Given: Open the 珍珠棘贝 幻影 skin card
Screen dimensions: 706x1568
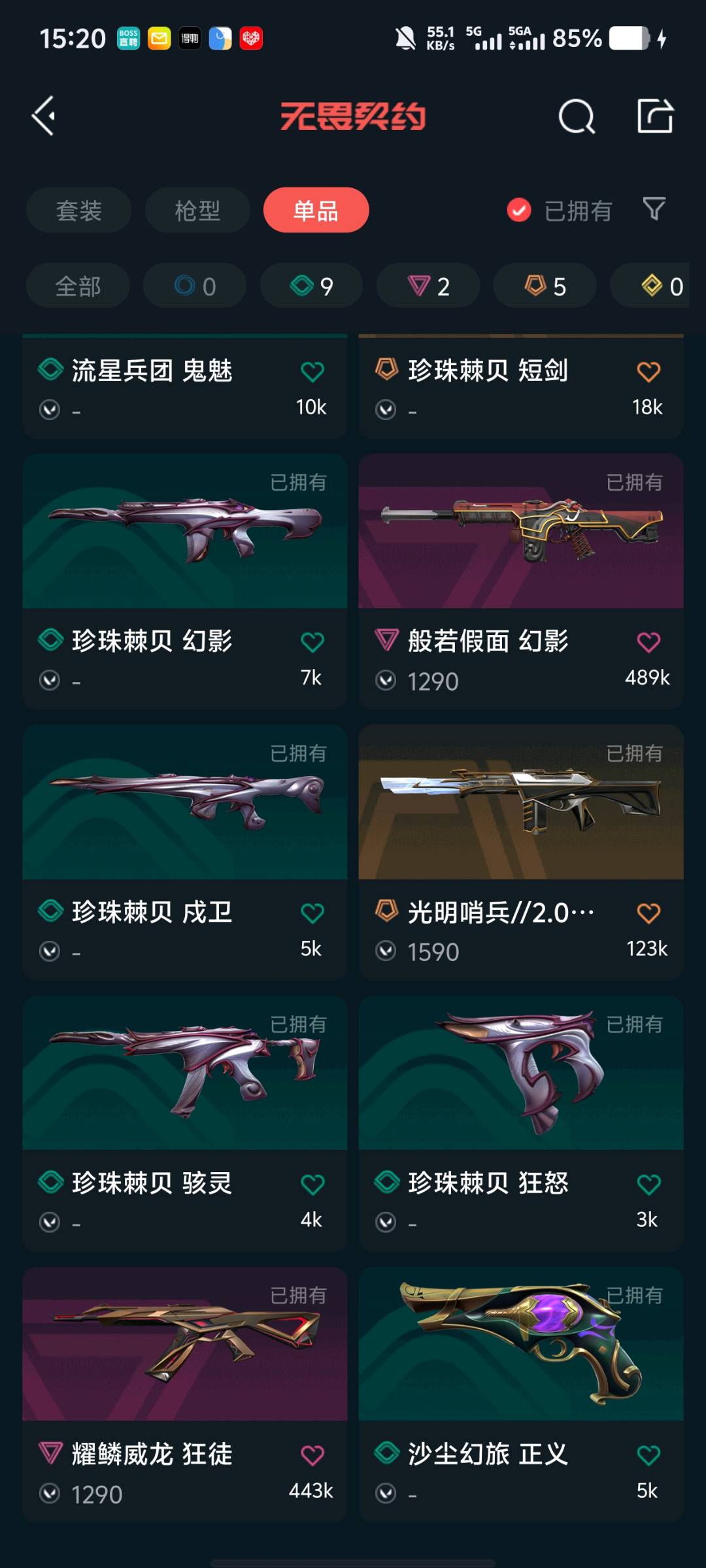Looking at the screenshot, I should [x=185, y=581].
